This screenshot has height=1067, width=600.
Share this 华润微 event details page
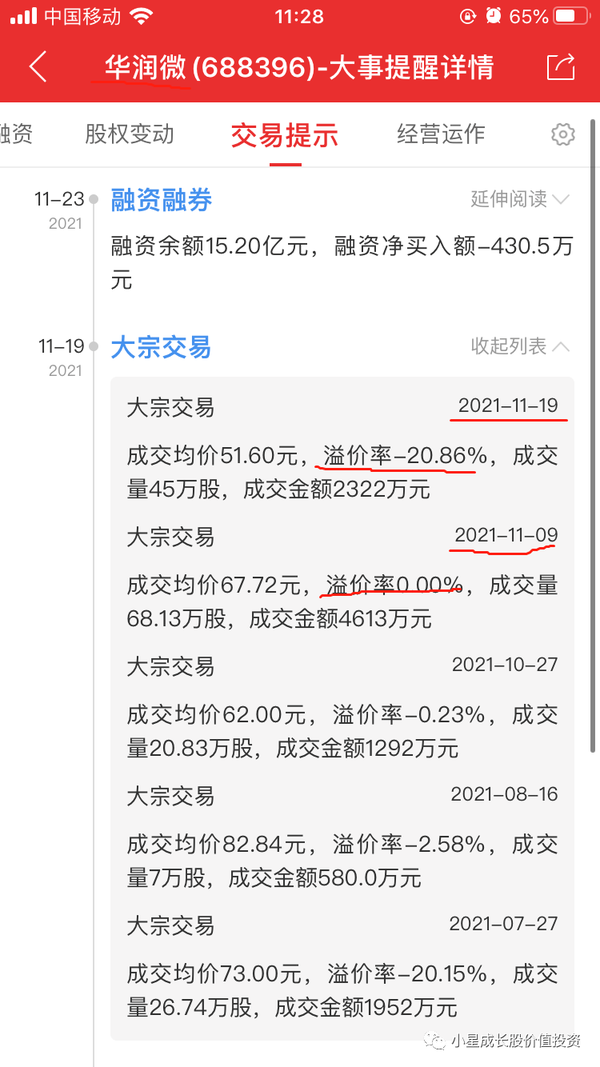pos(561,67)
